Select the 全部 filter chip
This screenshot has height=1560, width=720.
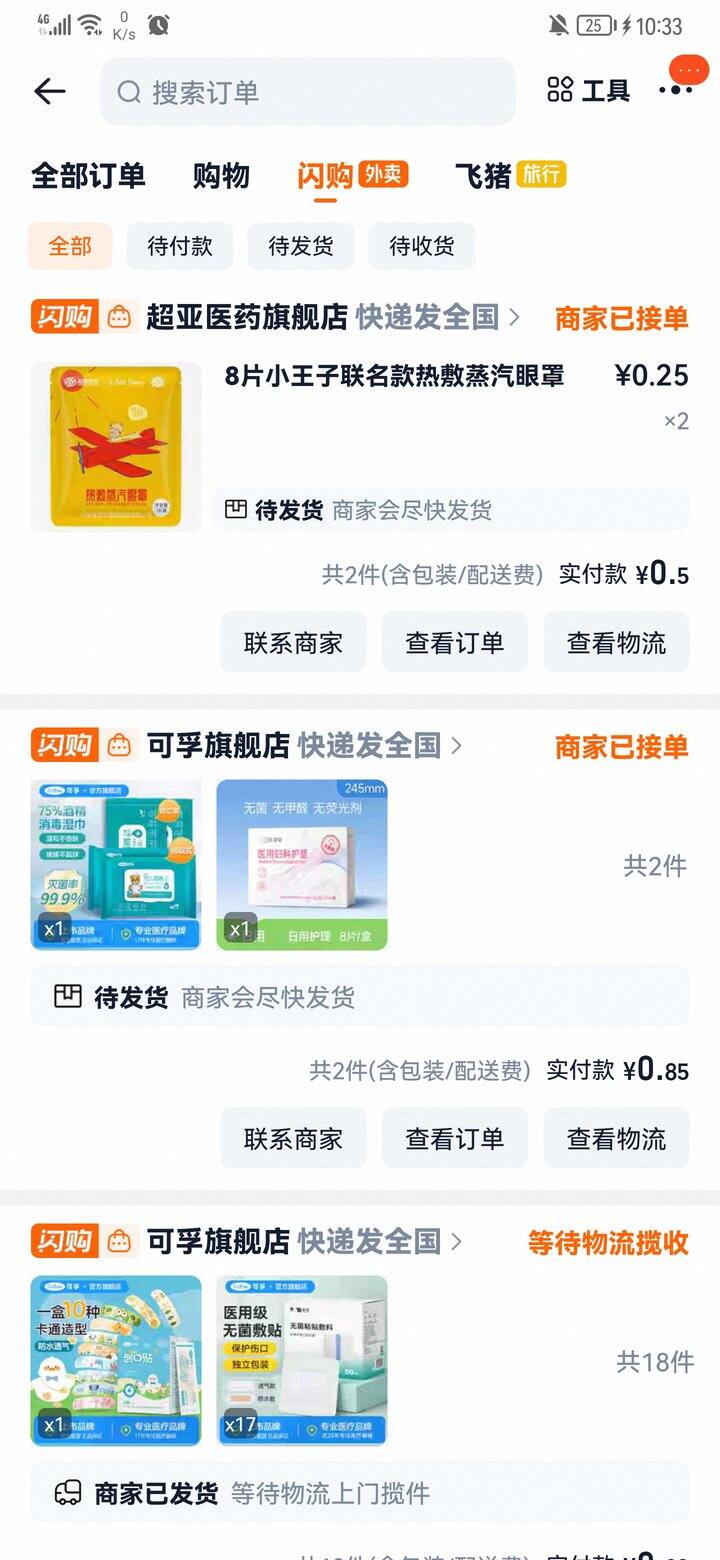(x=70, y=246)
